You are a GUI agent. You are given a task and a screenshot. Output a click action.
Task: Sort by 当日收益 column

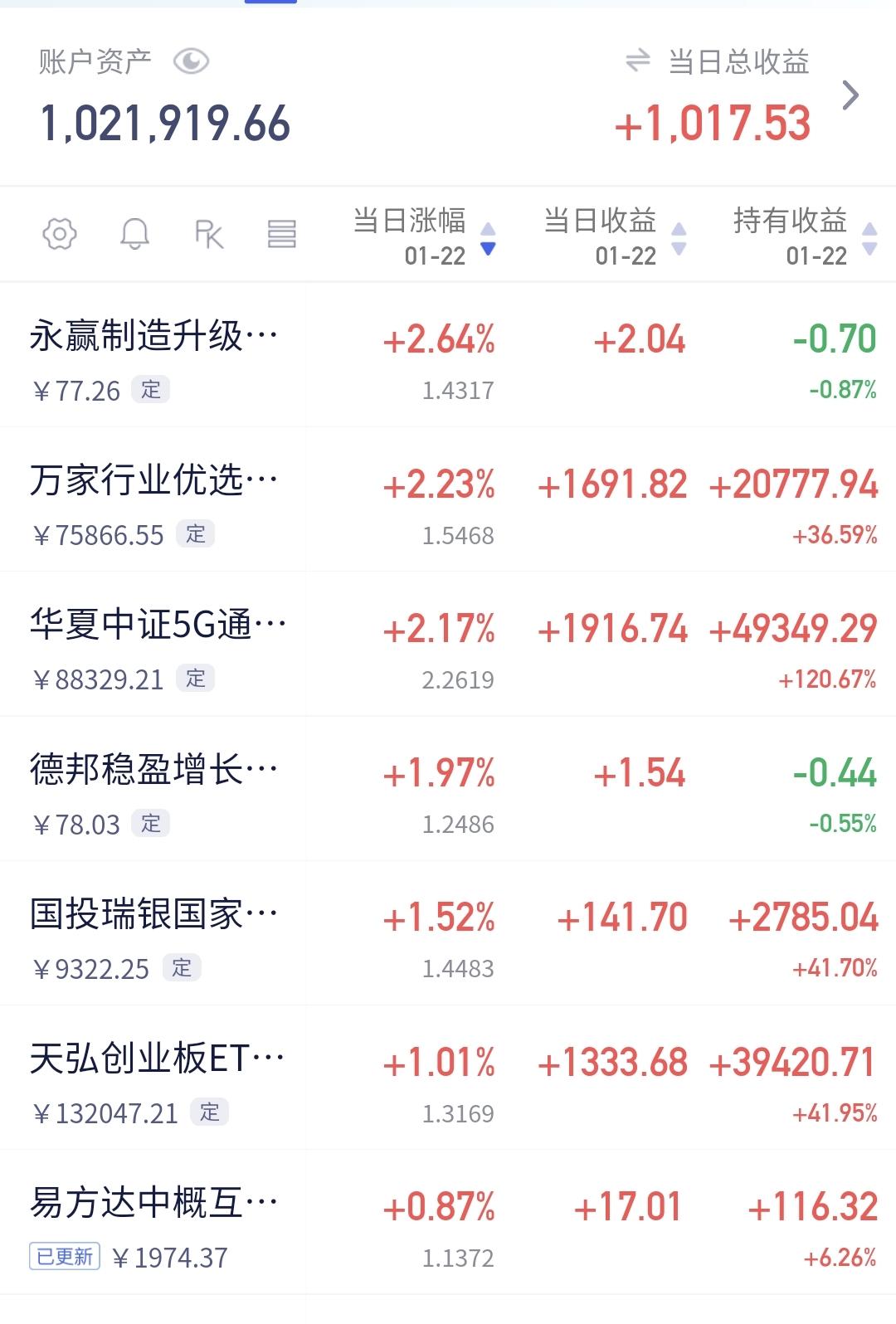(x=614, y=236)
